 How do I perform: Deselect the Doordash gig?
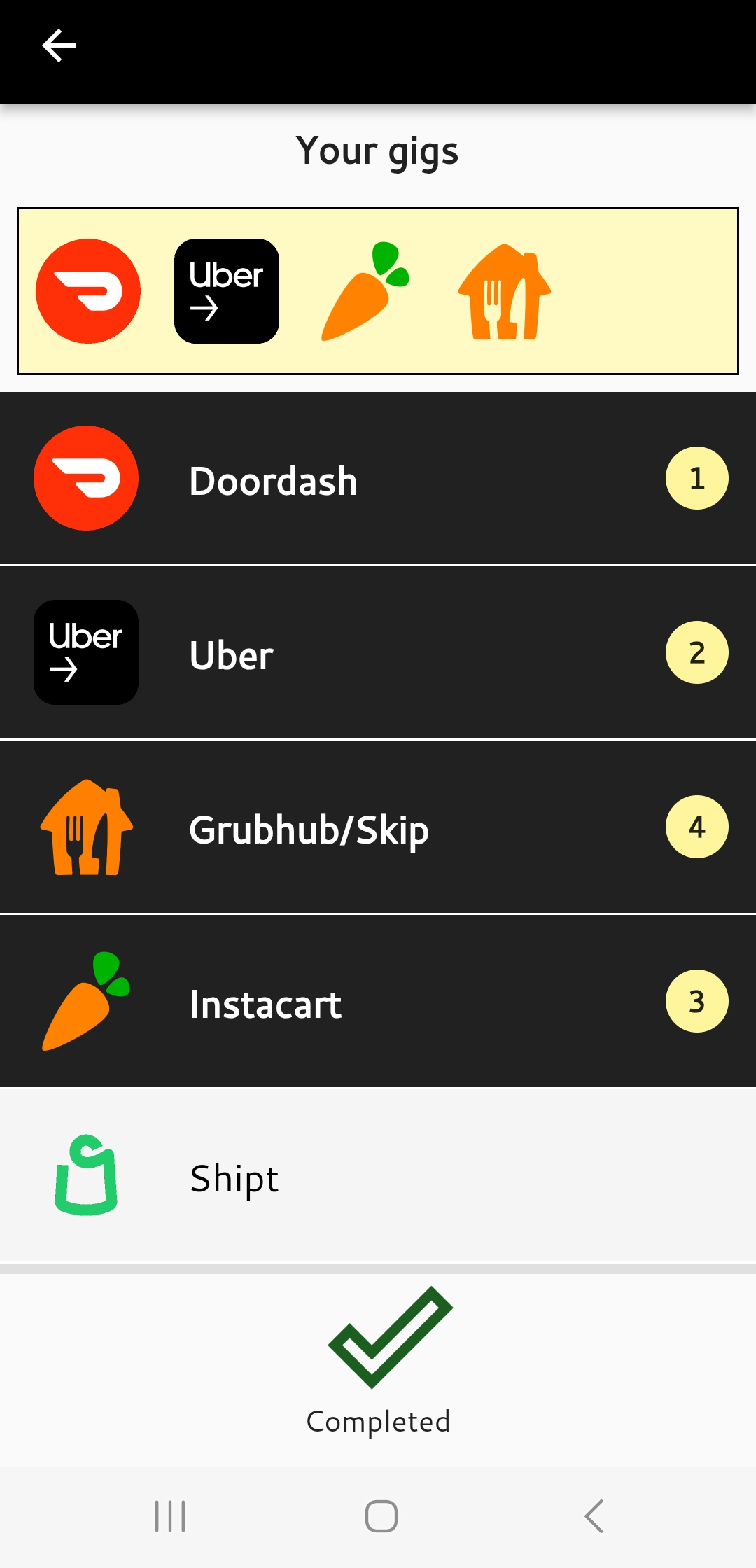pyautogui.click(x=378, y=479)
